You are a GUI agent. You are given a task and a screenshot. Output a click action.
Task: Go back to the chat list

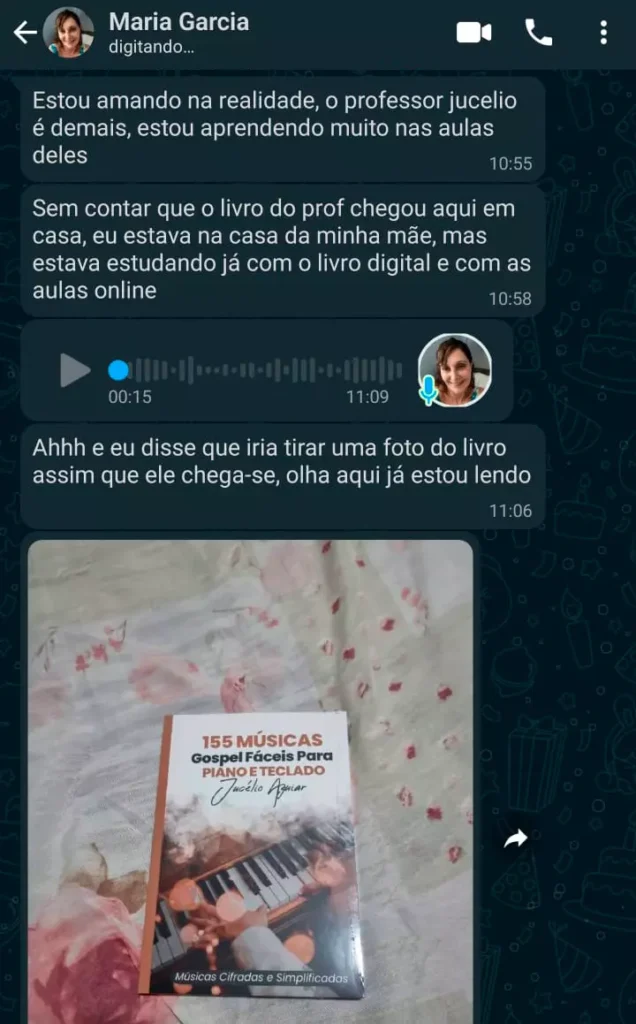pos(24,33)
